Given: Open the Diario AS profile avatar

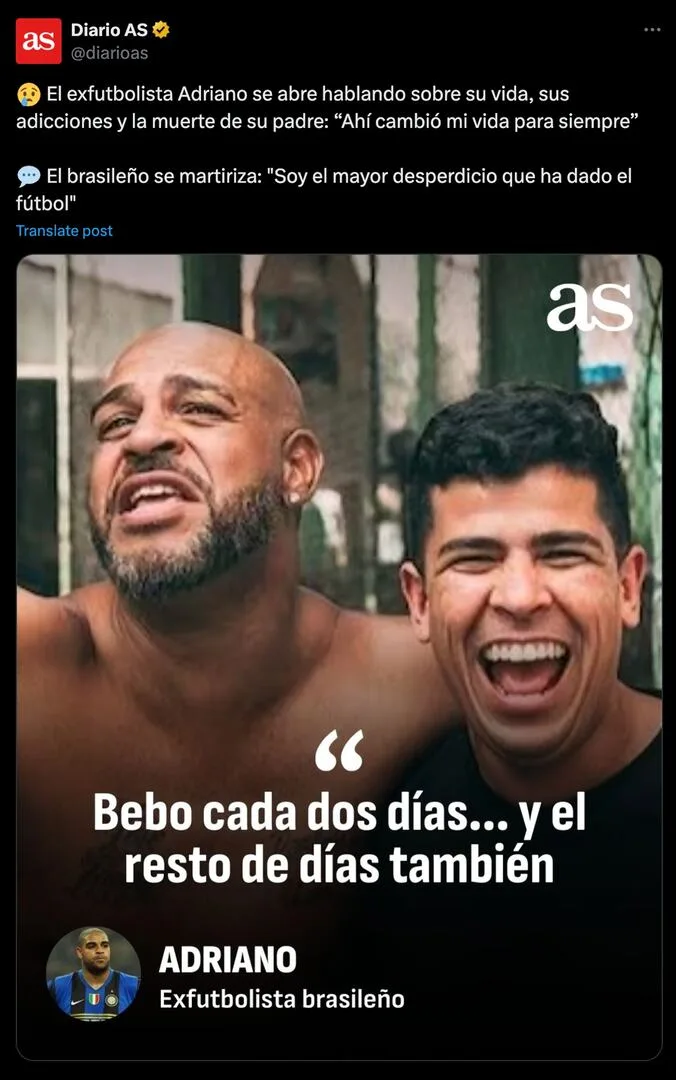Looking at the screenshot, I should [x=38, y=41].
